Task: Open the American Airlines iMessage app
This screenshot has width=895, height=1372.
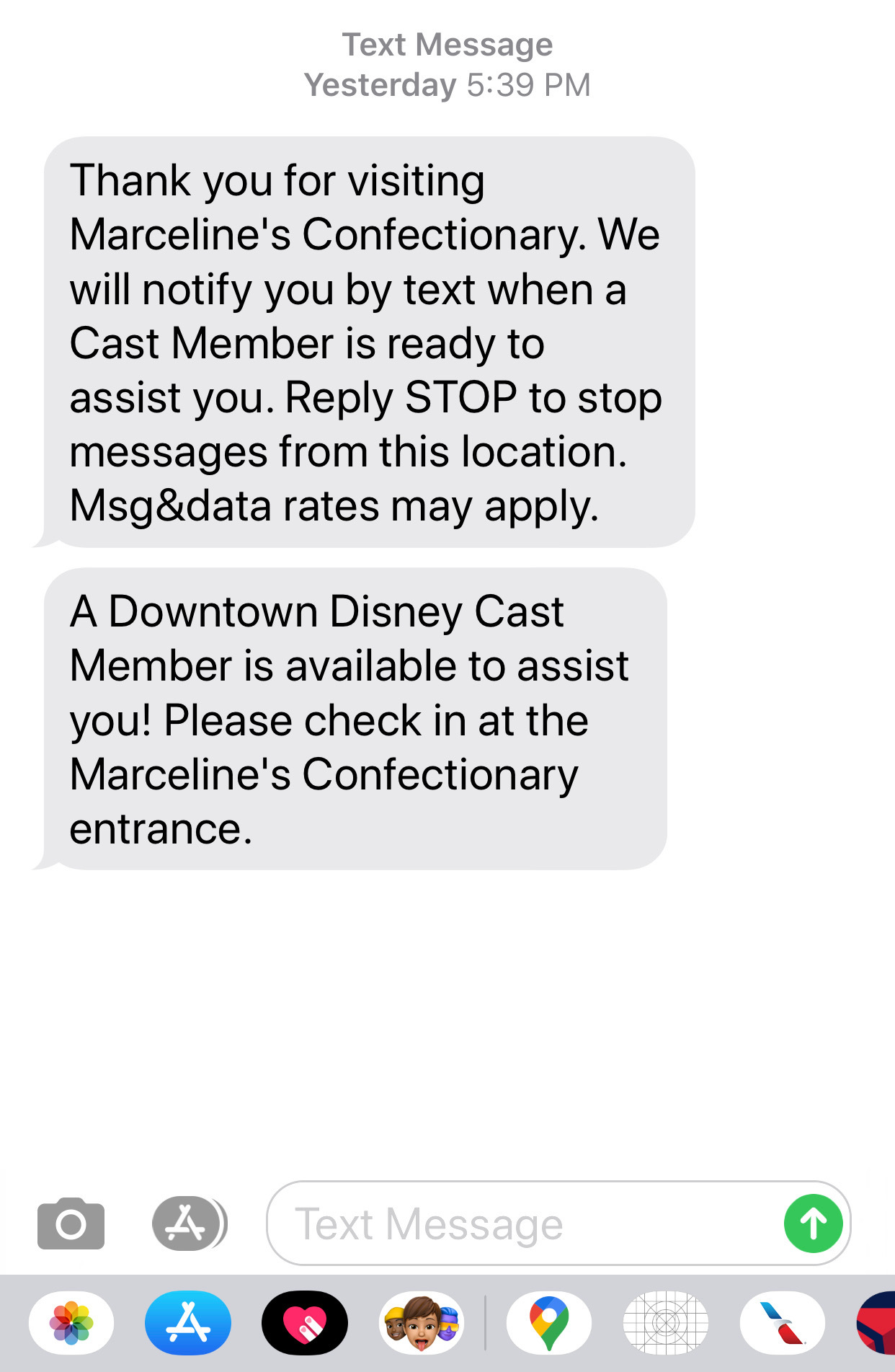Action: [783, 1323]
